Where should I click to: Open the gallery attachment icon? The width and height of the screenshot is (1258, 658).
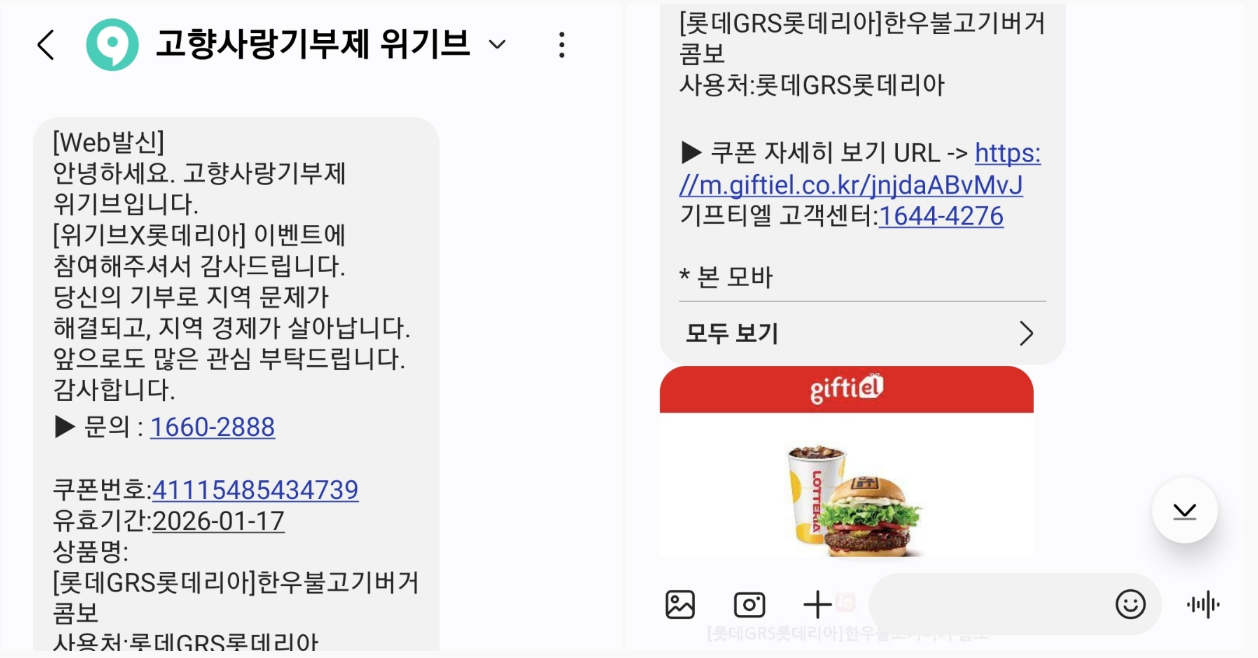tap(680, 604)
